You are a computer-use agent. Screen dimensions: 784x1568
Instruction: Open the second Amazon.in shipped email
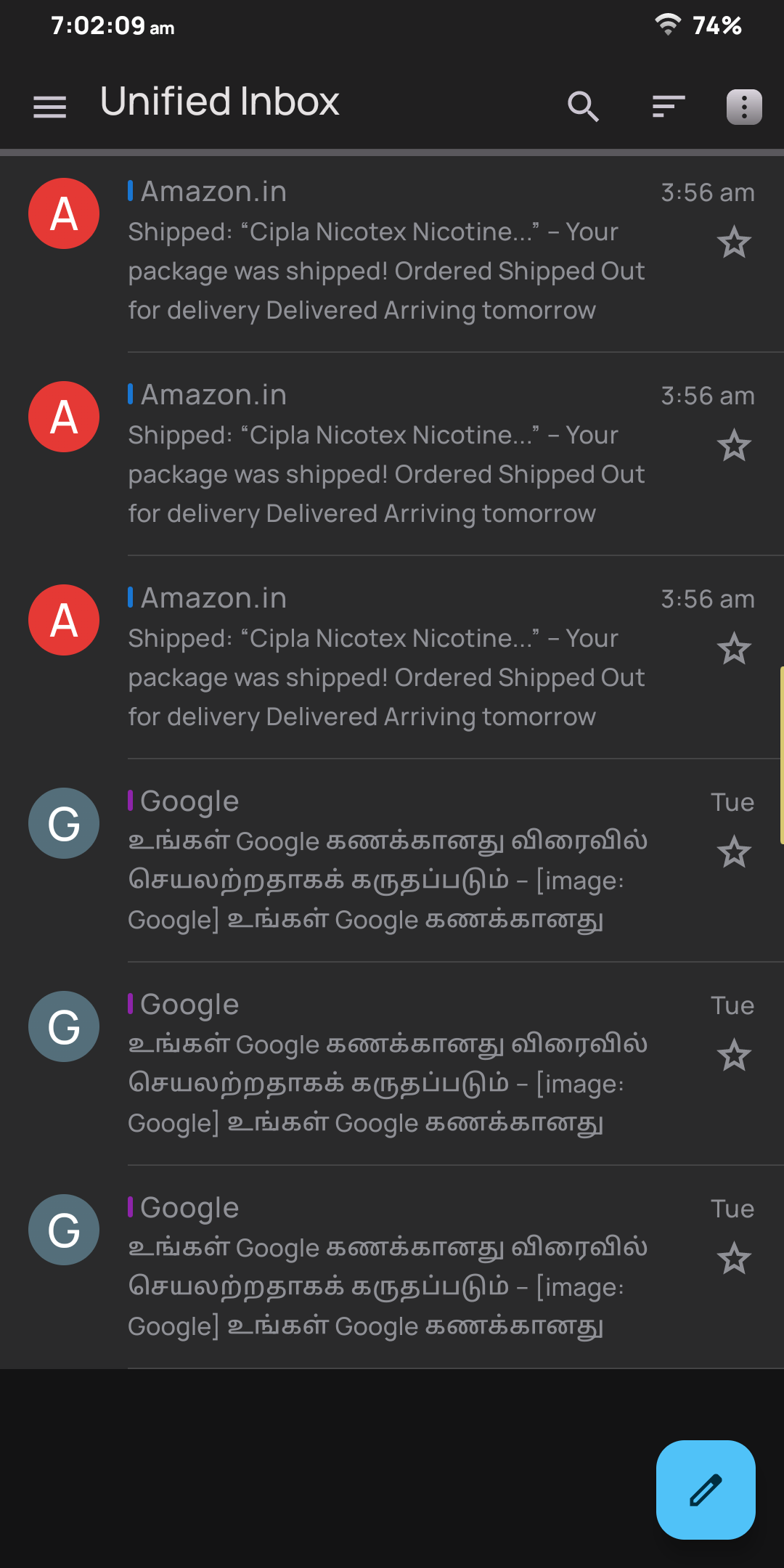(x=385, y=454)
